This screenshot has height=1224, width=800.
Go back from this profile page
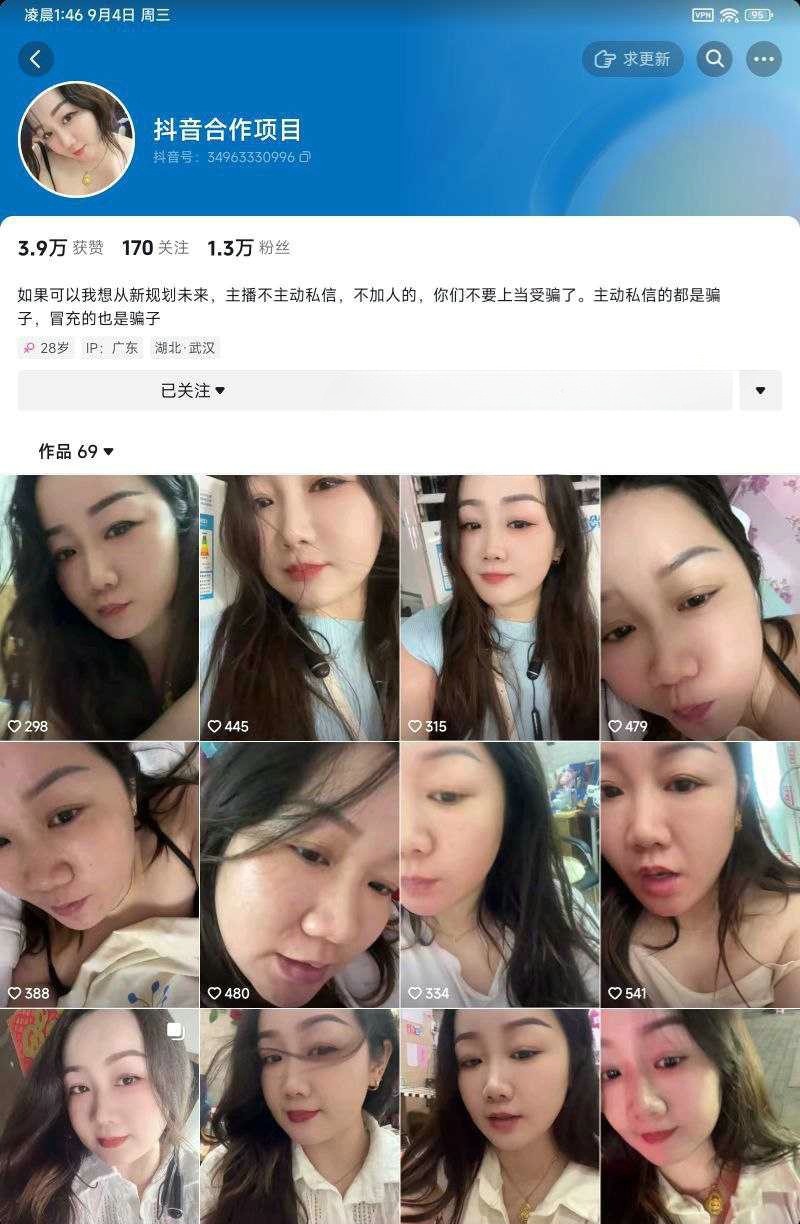point(35,60)
